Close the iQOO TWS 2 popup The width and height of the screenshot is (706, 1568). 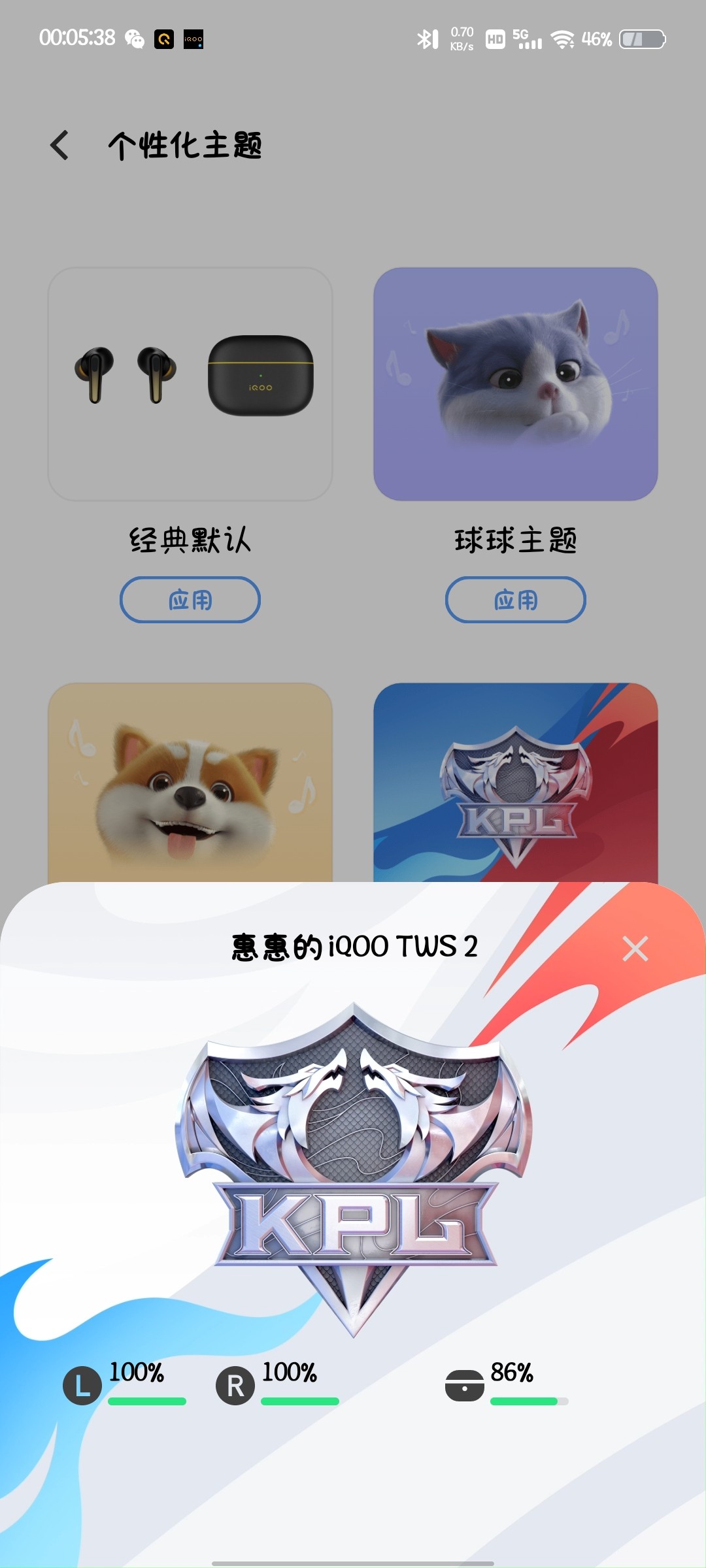click(635, 949)
